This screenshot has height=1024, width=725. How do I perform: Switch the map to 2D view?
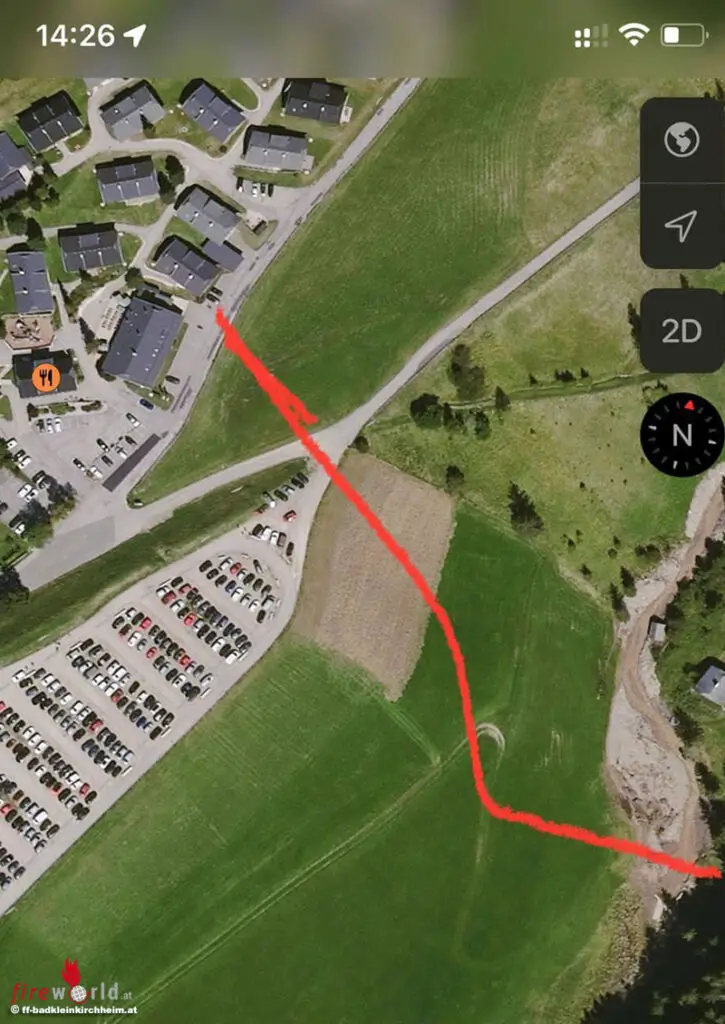pos(681,331)
